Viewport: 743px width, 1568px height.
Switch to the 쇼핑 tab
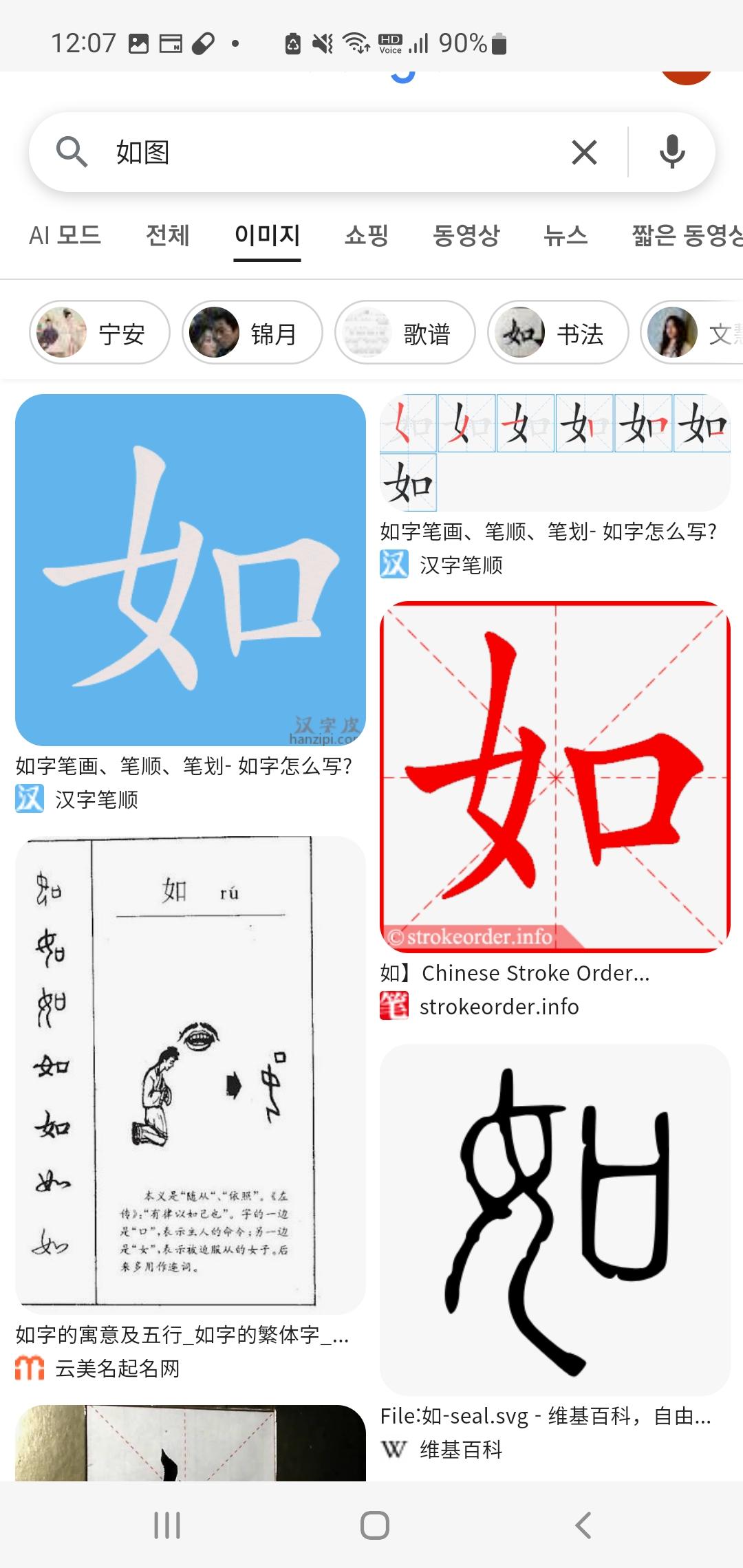367,235
